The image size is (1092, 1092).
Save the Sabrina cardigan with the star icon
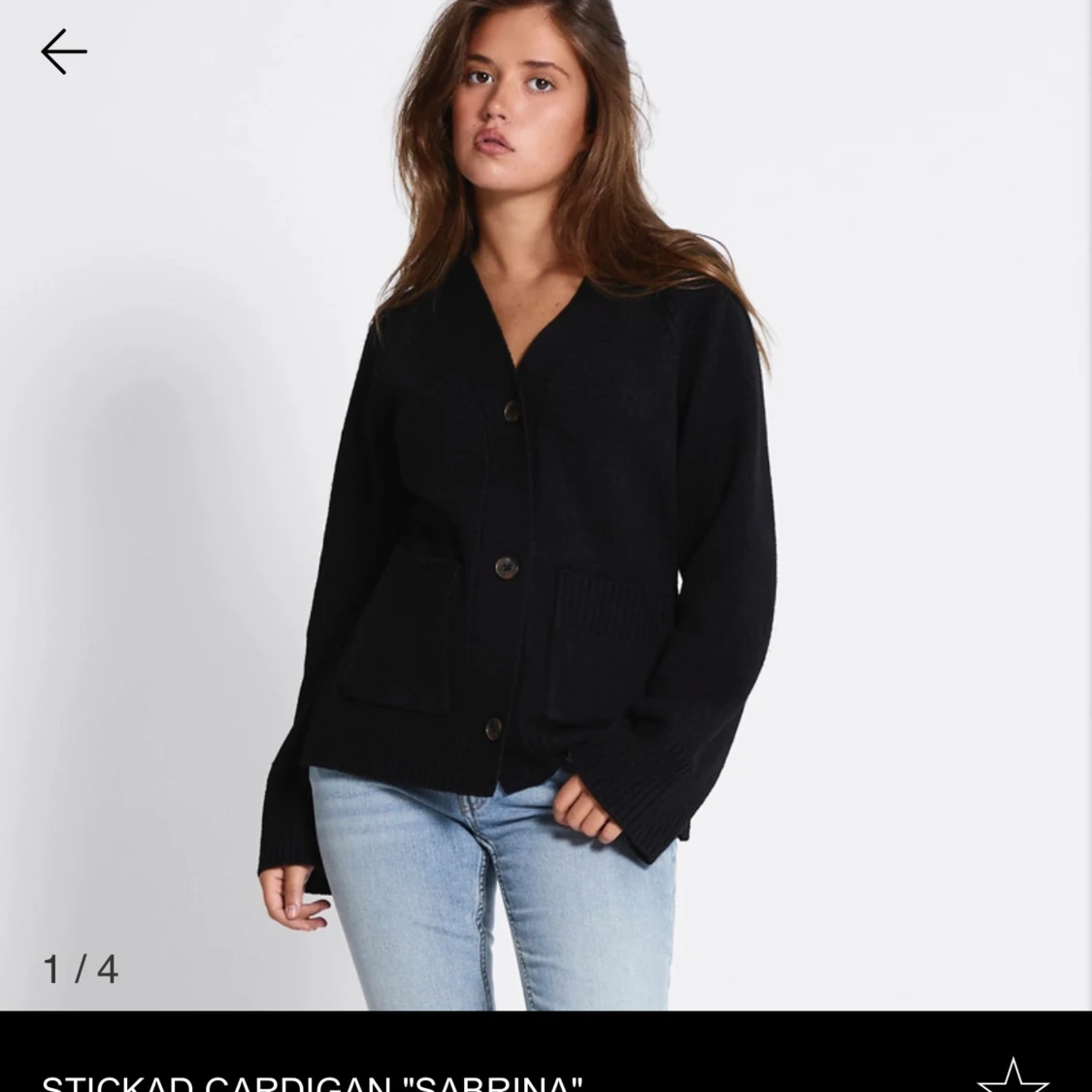1011,1075
